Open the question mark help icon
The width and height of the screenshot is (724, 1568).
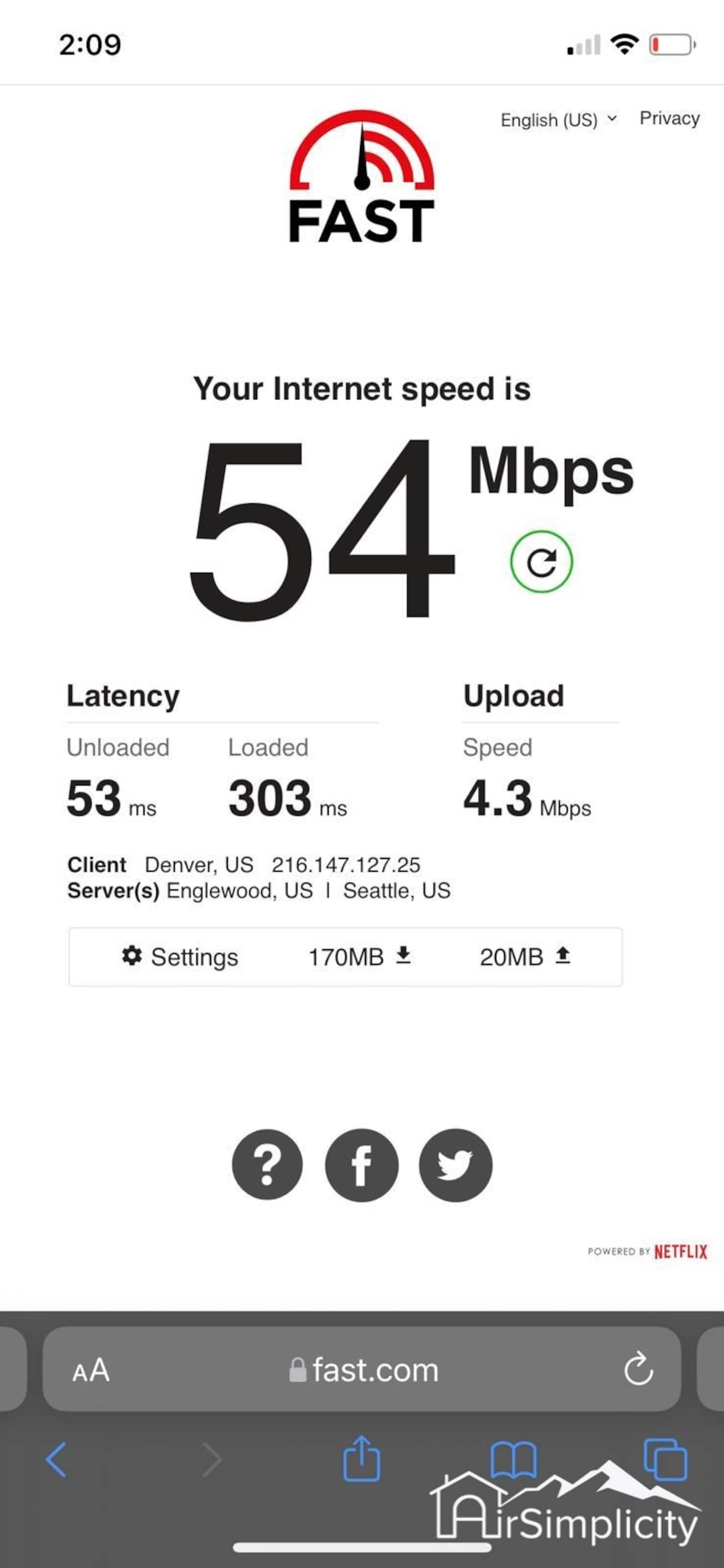pyautogui.click(x=267, y=1165)
